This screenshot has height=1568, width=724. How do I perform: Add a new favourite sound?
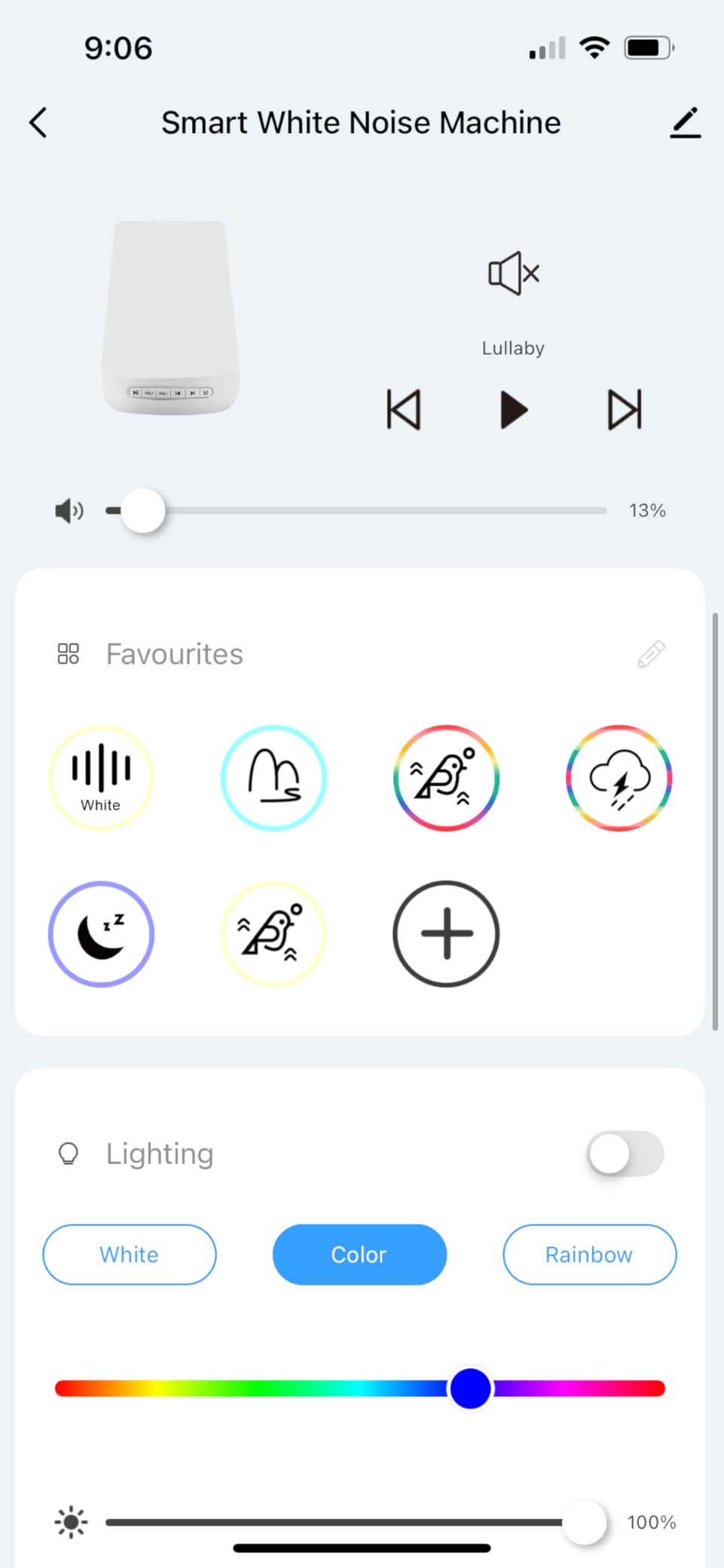click(x=445, y=933)
